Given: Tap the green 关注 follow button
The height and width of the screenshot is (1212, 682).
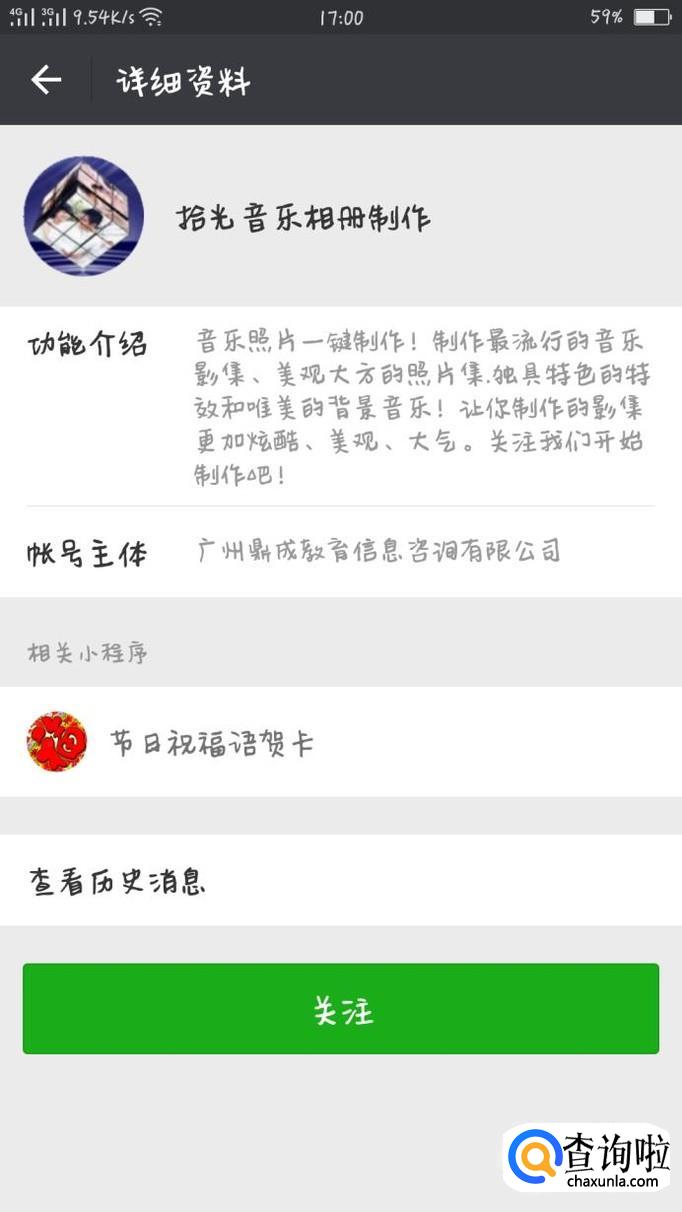Looking at the screenshot, I should (341, 1008).
